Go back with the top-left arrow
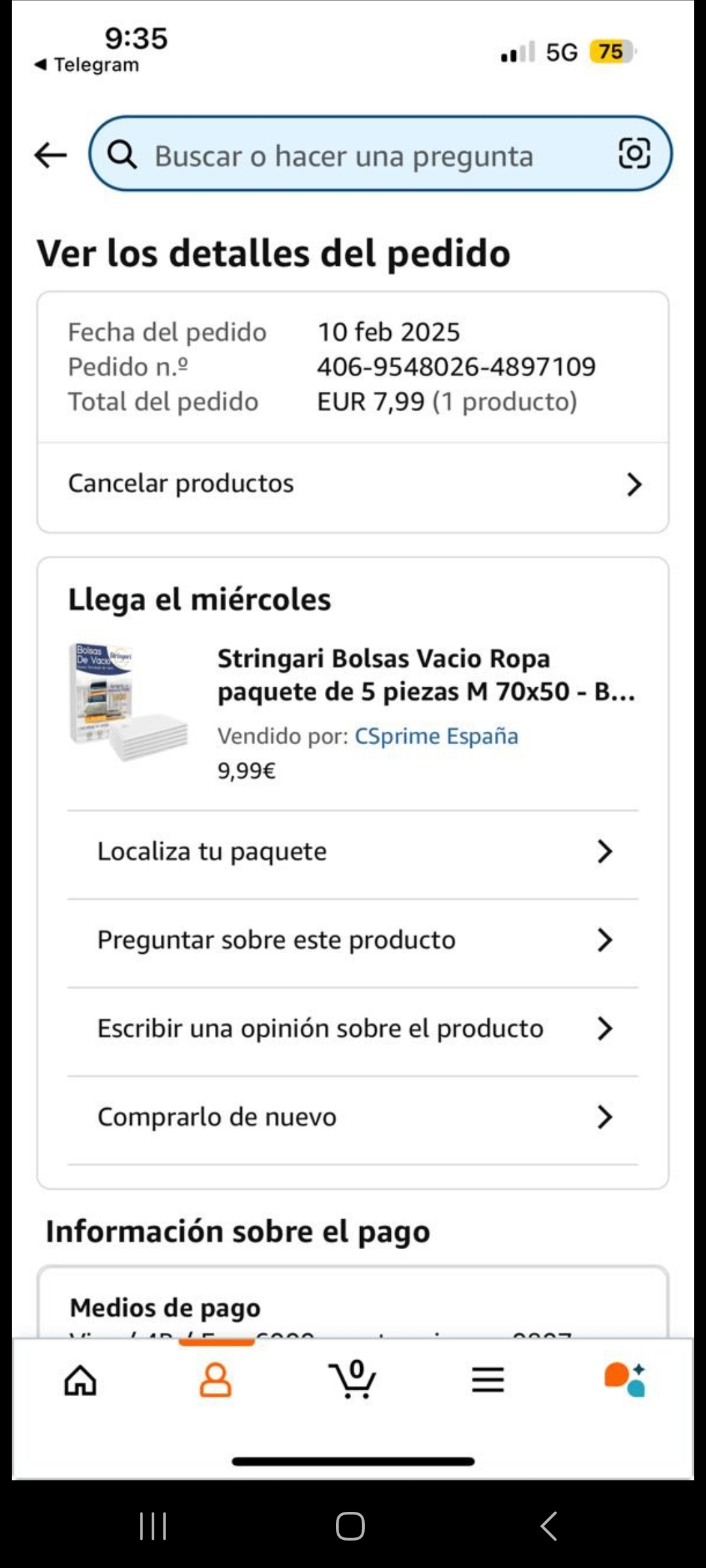This screenshot has height=1568, width=706. coord(51,155)
